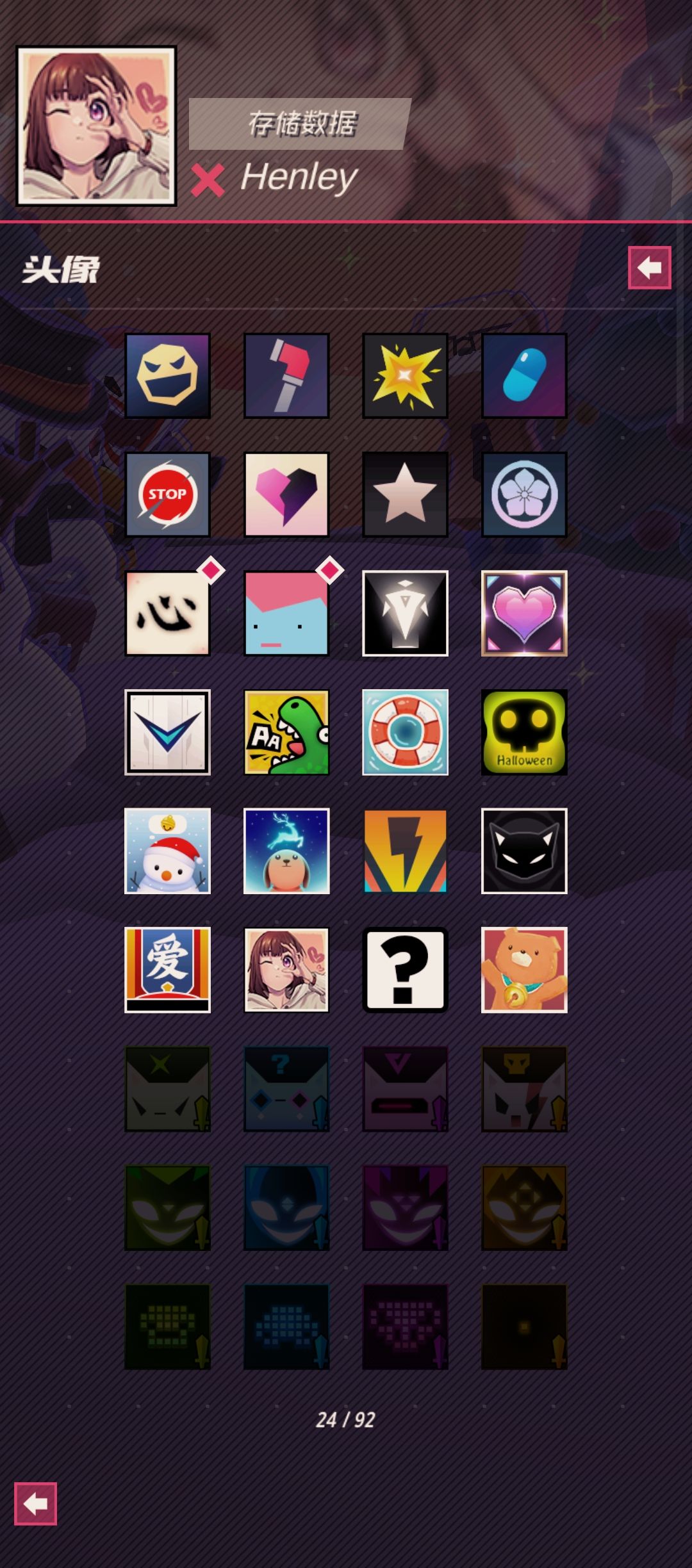Choose the yellow explosion avatar
Screen dimensions: 692x1568
click(x=406, y=375)
